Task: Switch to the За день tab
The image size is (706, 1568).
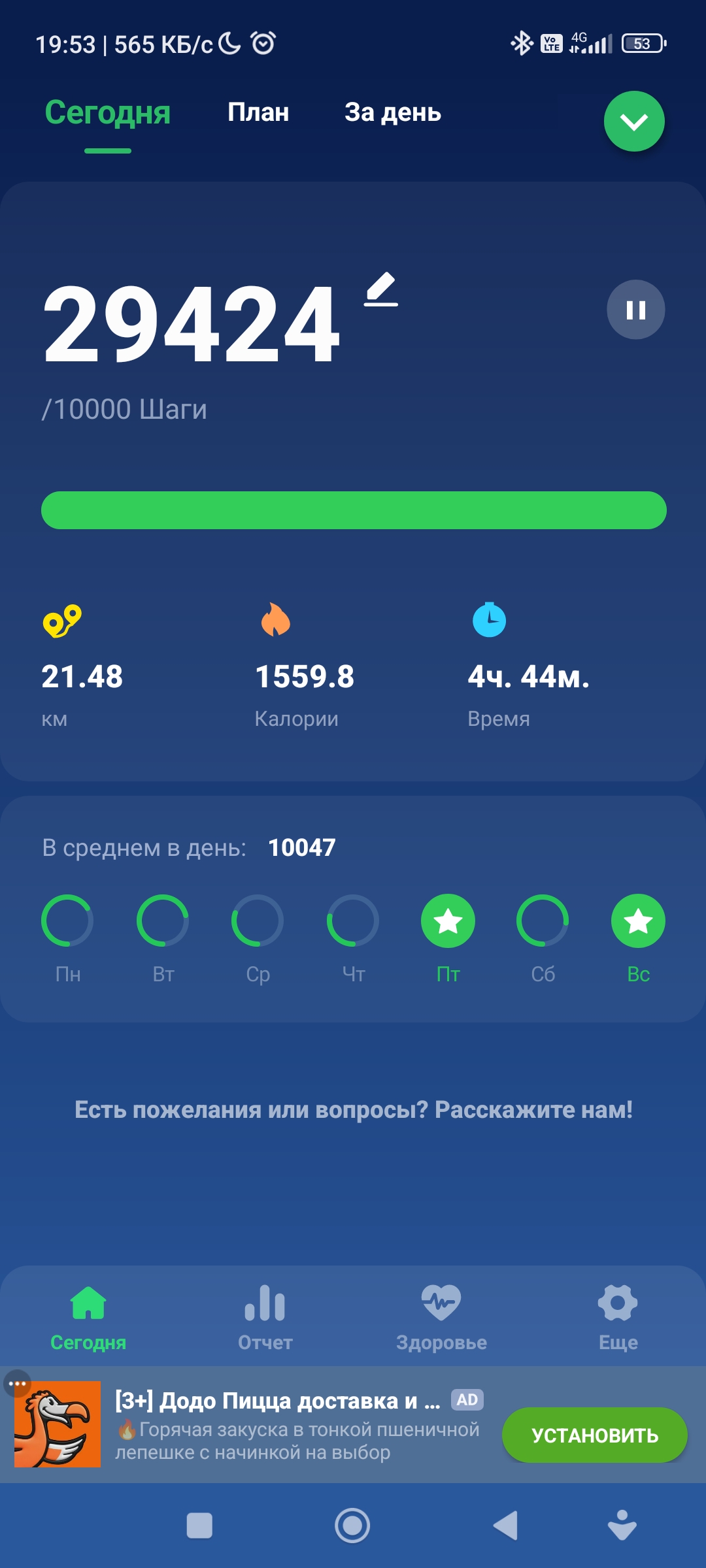Action: 393,112
